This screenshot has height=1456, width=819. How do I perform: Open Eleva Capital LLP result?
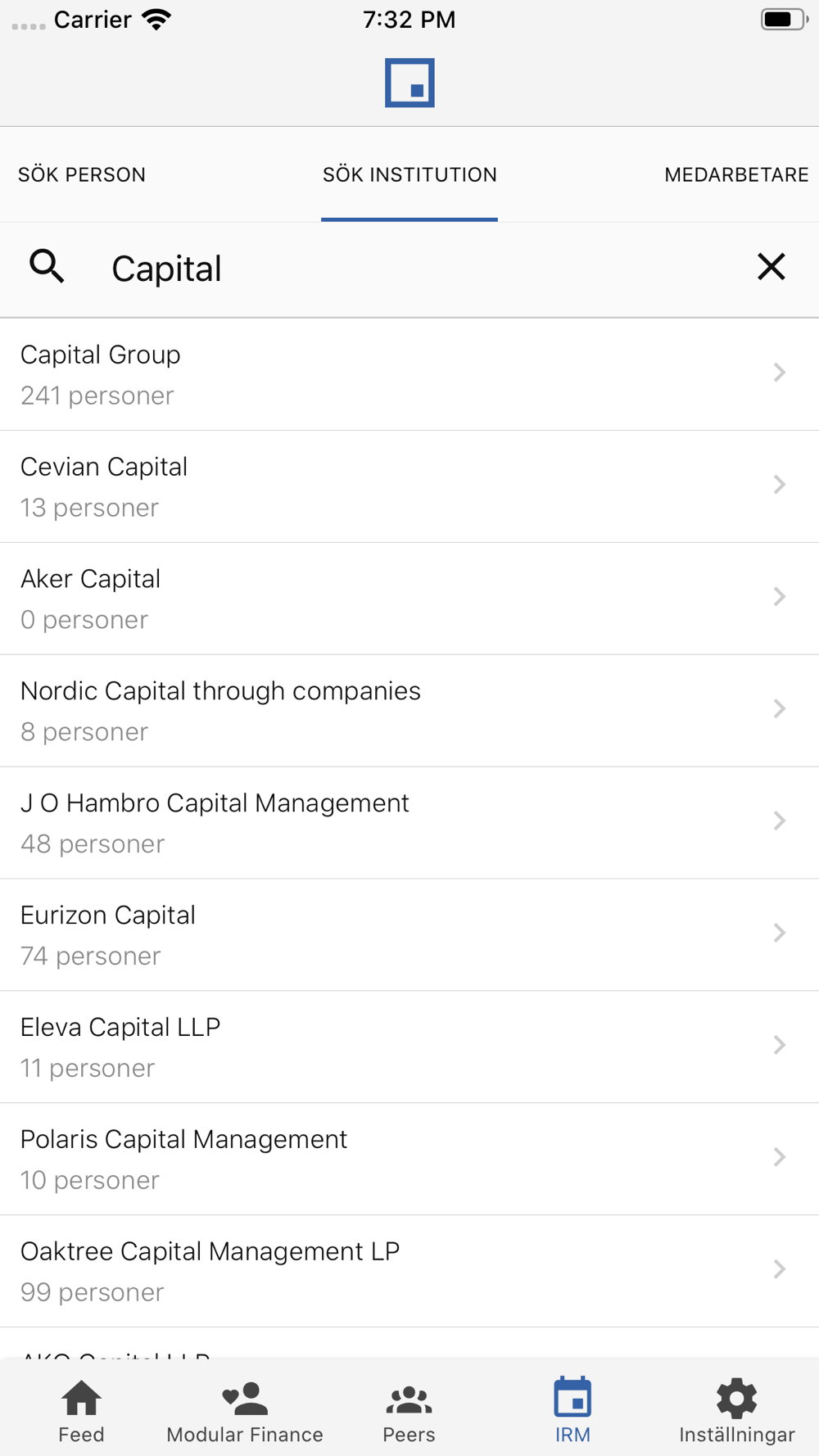[x=409, y=1047]
